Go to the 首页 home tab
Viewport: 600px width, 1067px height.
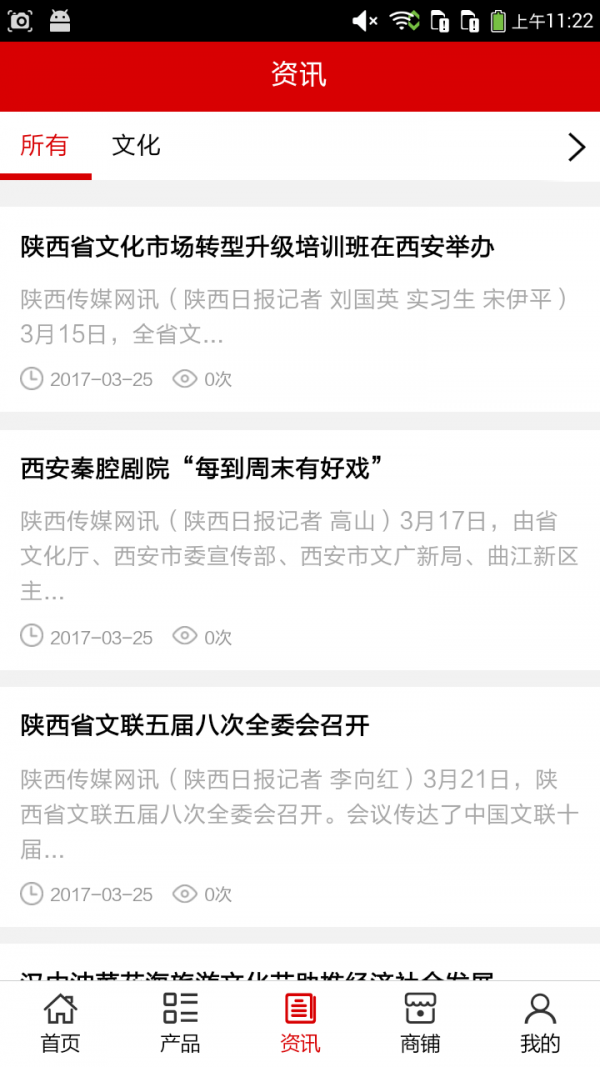pyautogui.click(x=60, y=1023)
